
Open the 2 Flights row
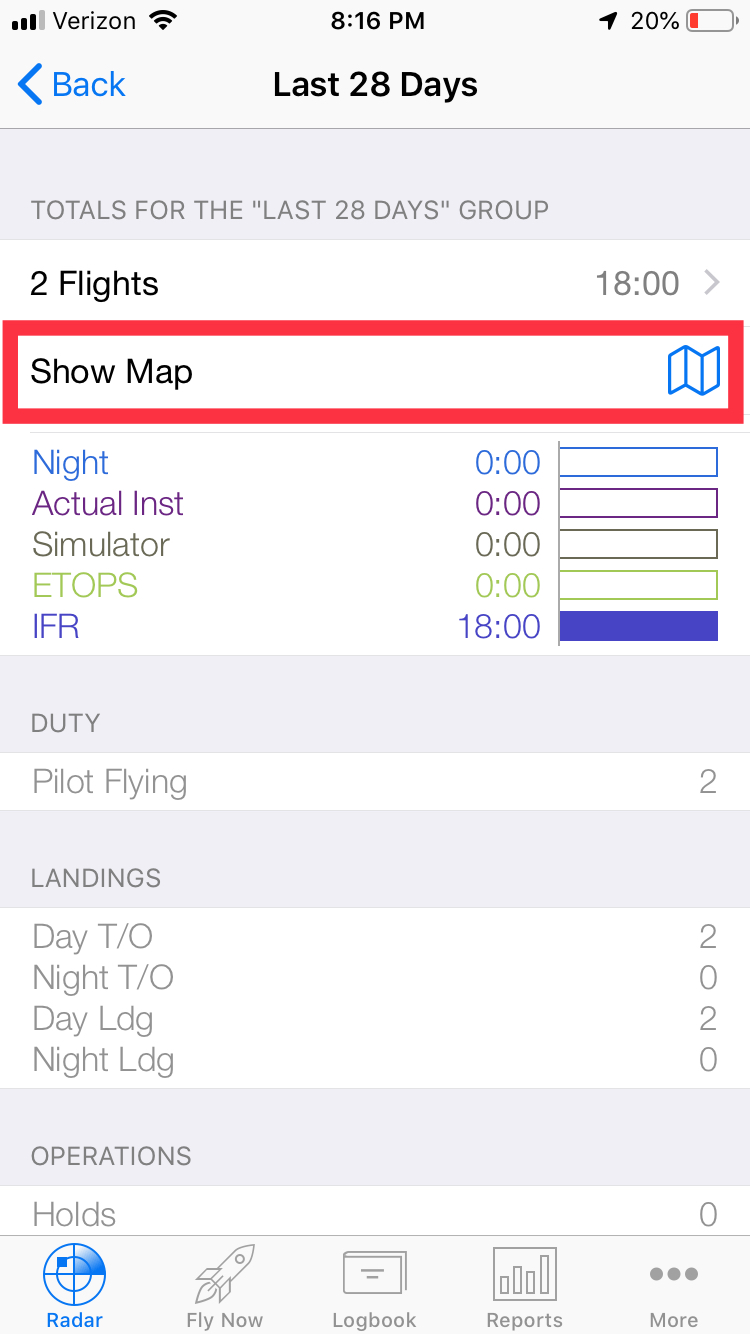pyautogui.click(x=375, y=284)
